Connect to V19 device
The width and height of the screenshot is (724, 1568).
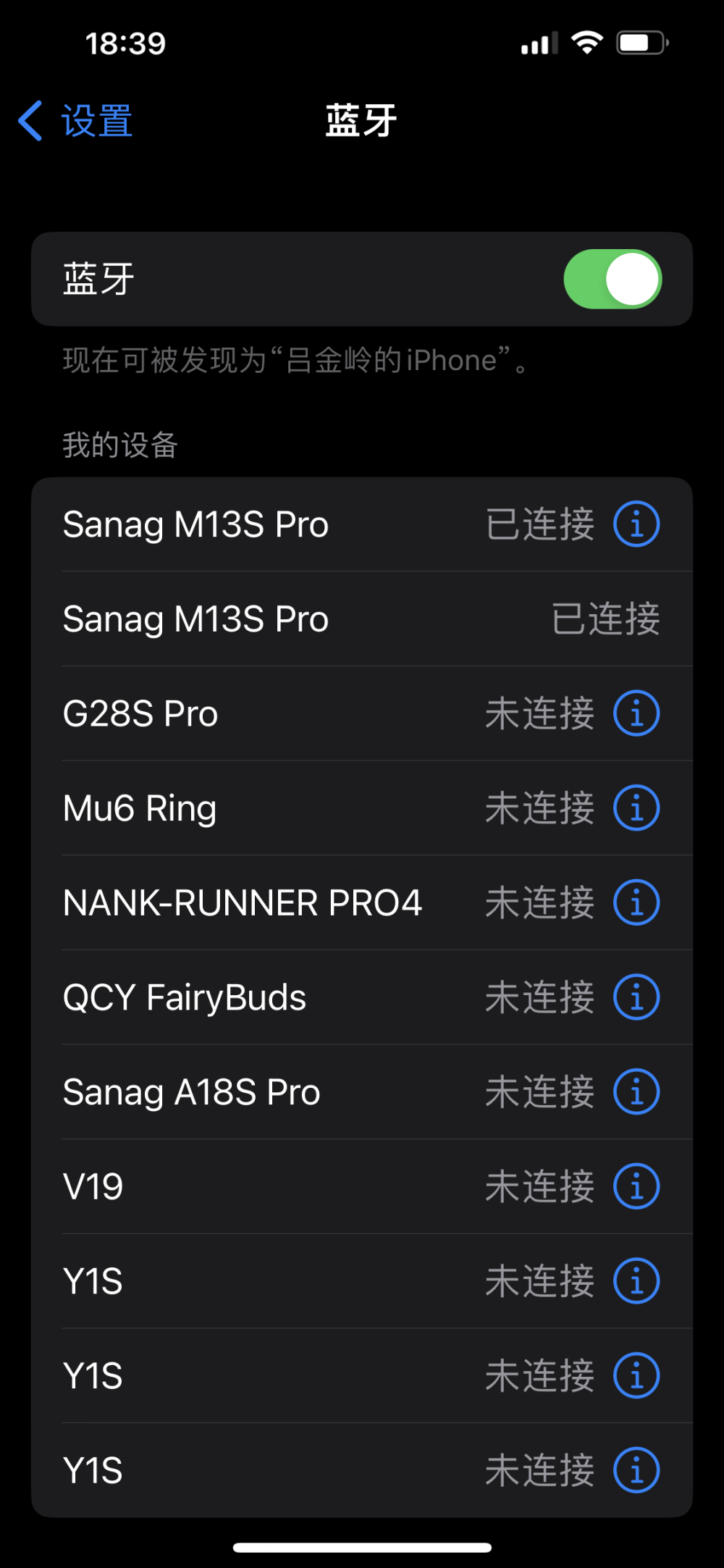[362, 1186]
